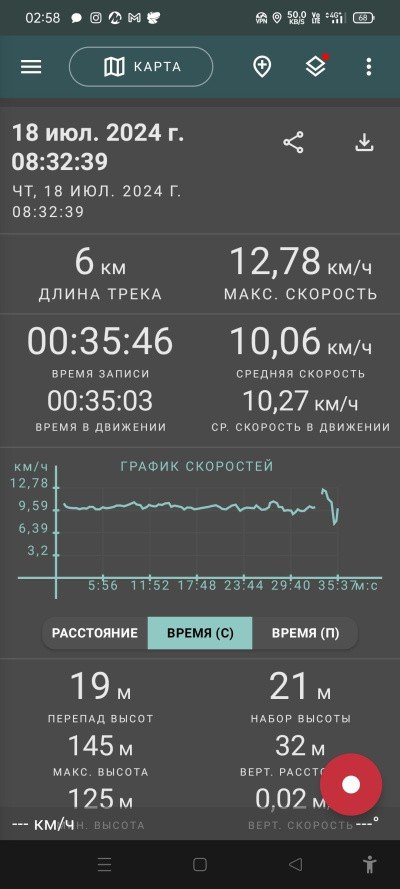Open the hamburger drawer menu
This screenshot has width=400, height=889.
tap(31, 67)
